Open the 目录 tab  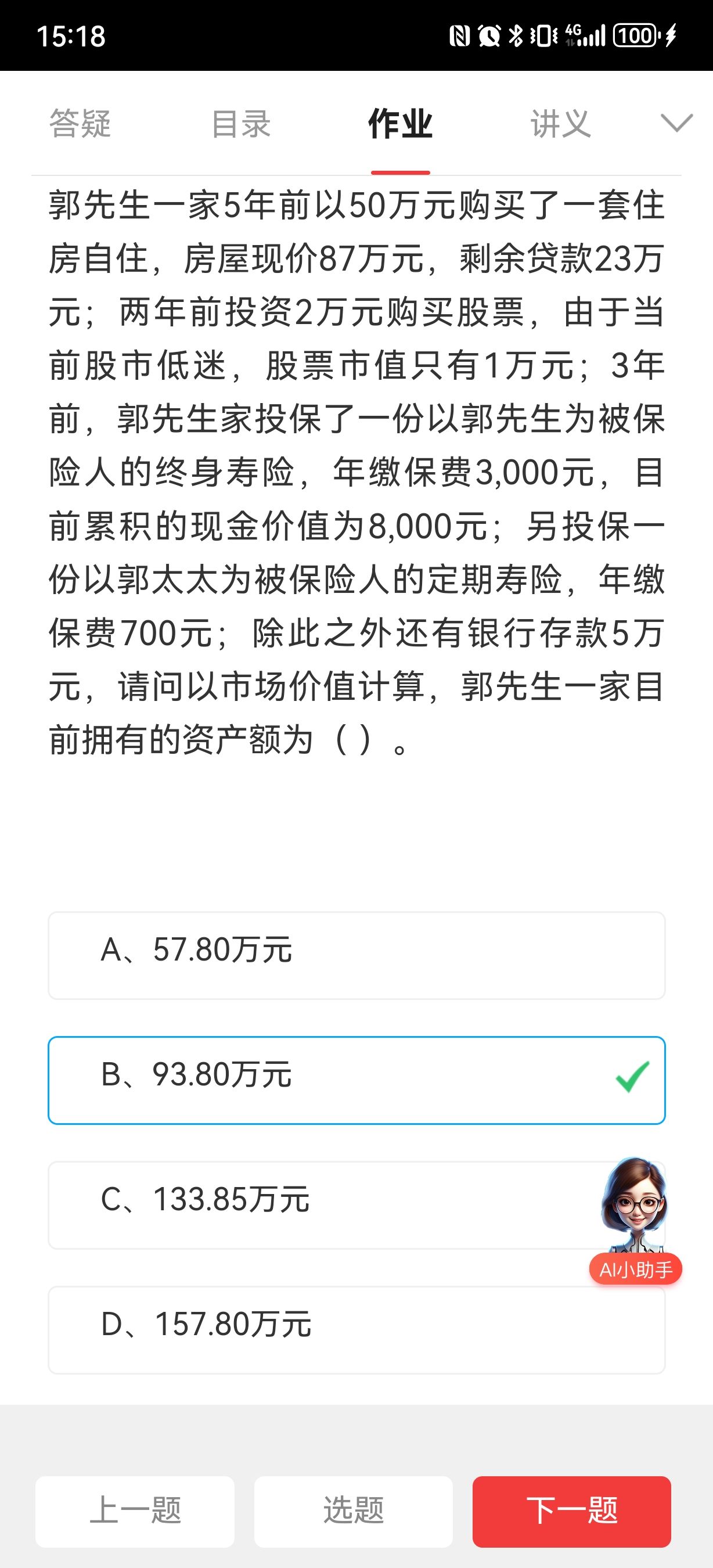241,124
